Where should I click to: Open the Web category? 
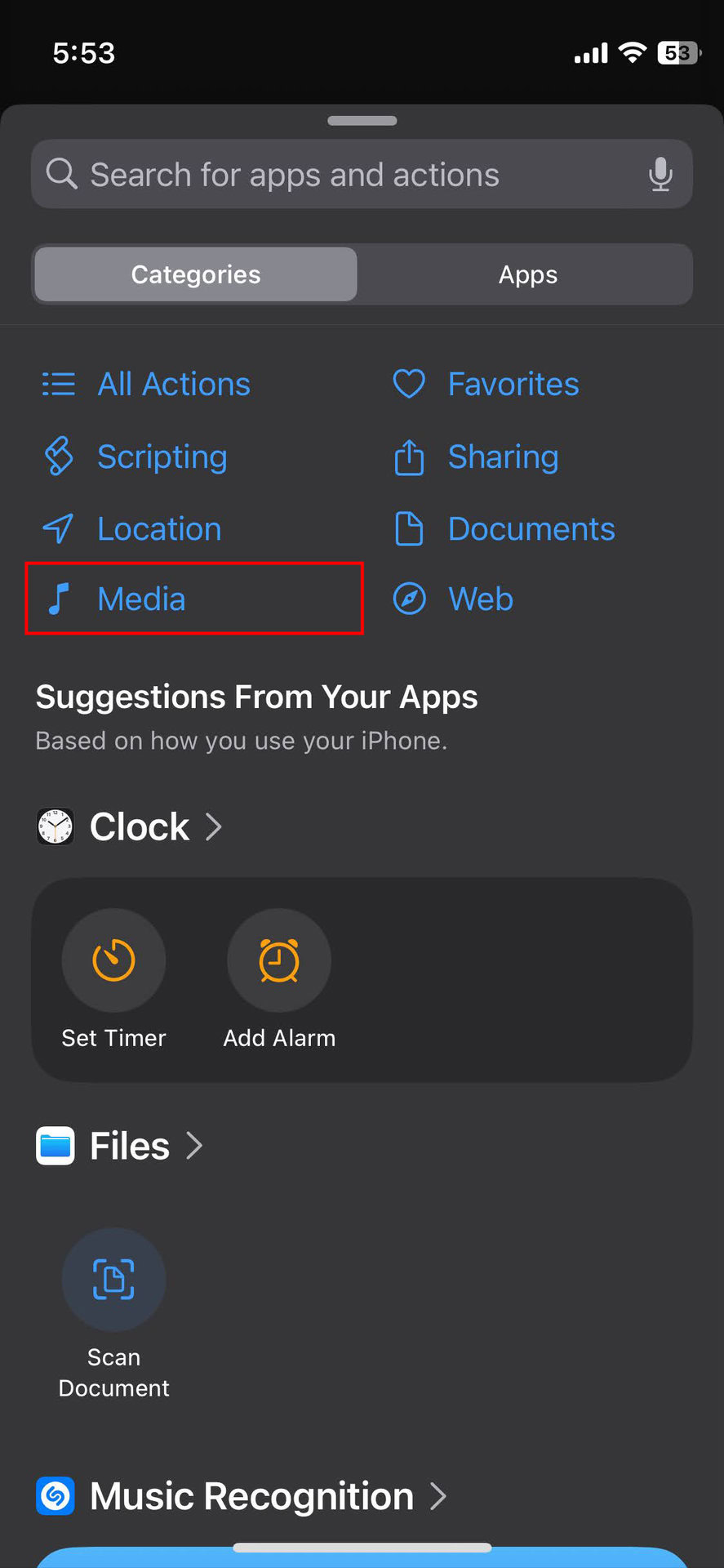tap(480, 599)
